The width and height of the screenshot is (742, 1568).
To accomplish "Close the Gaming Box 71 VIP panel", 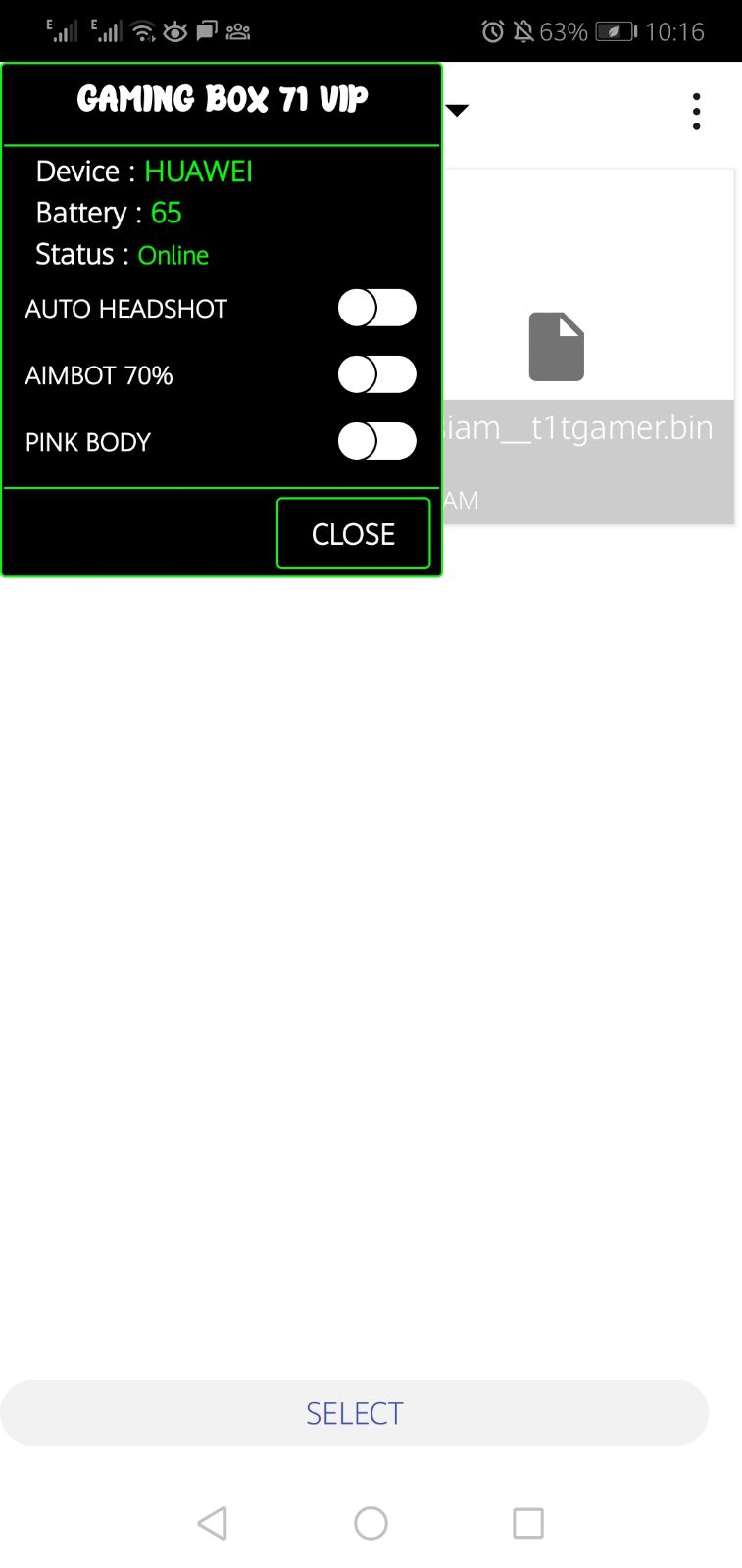I will [x=353, y=533].
